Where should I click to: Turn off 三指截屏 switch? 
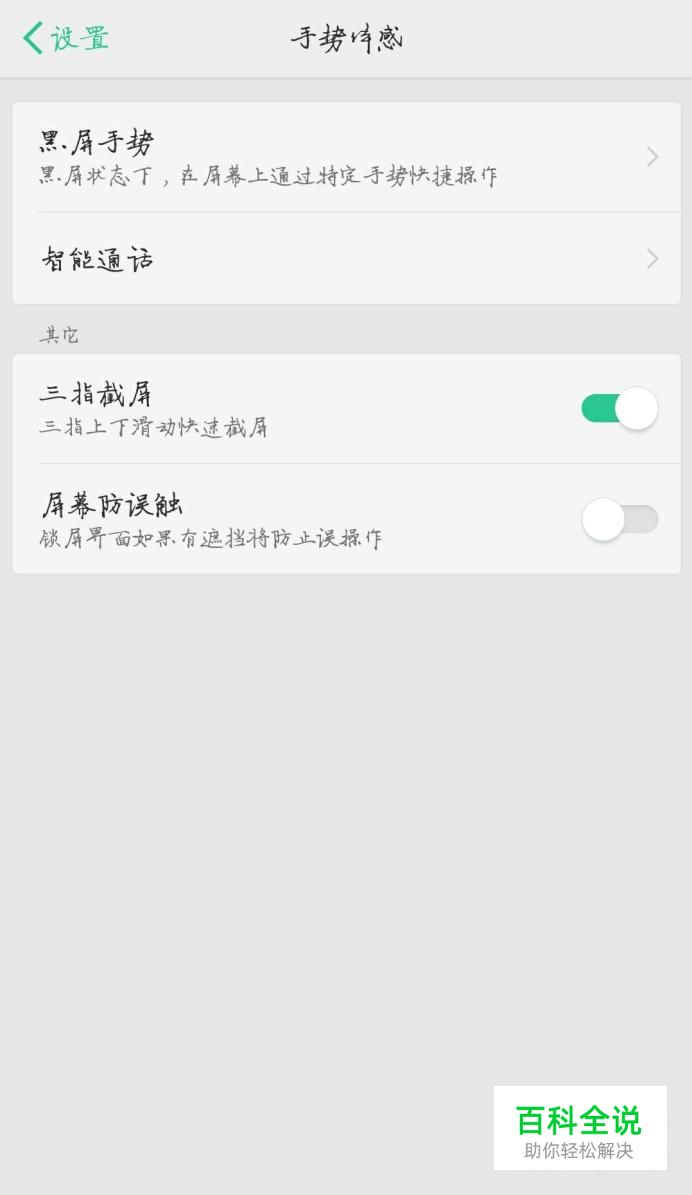tap(619, 408)
